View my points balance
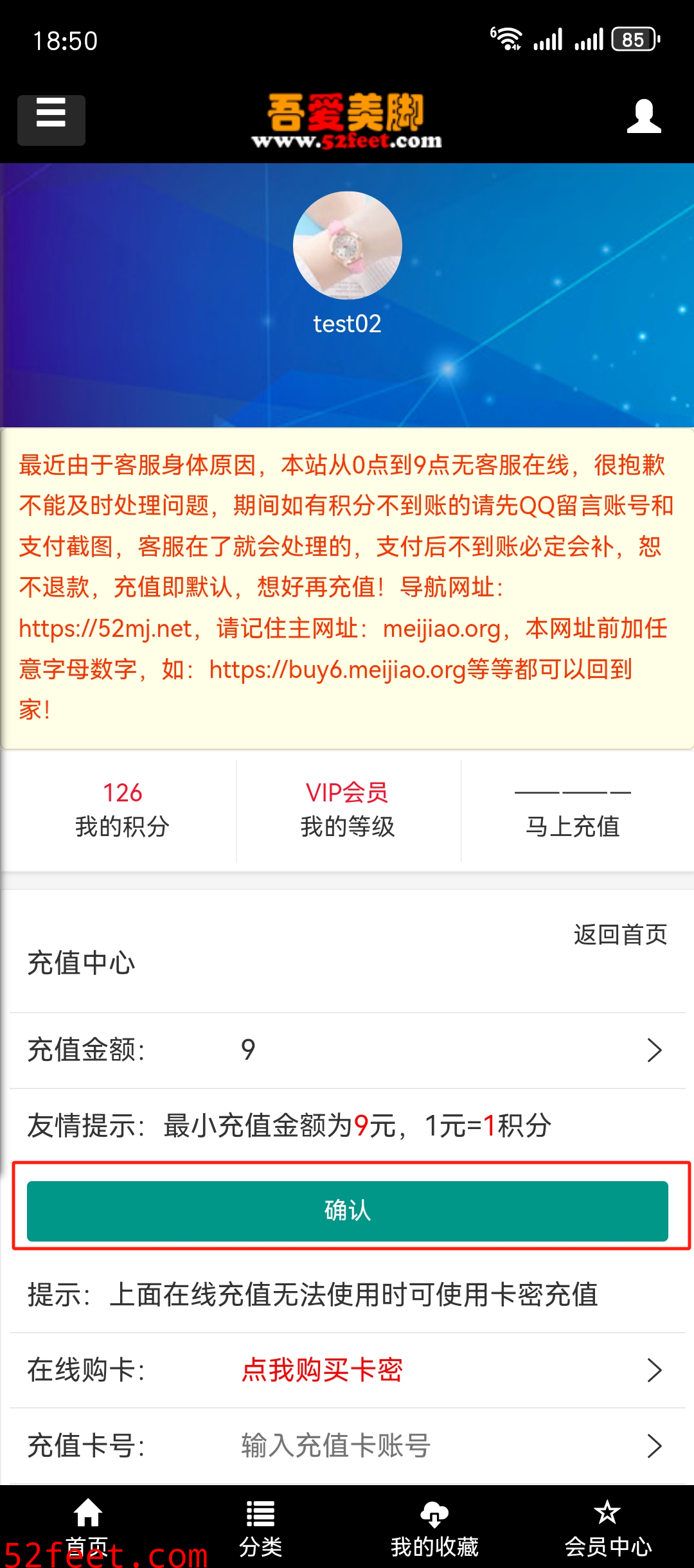The height and width of the screenshot is (1568, 694). 122,810
